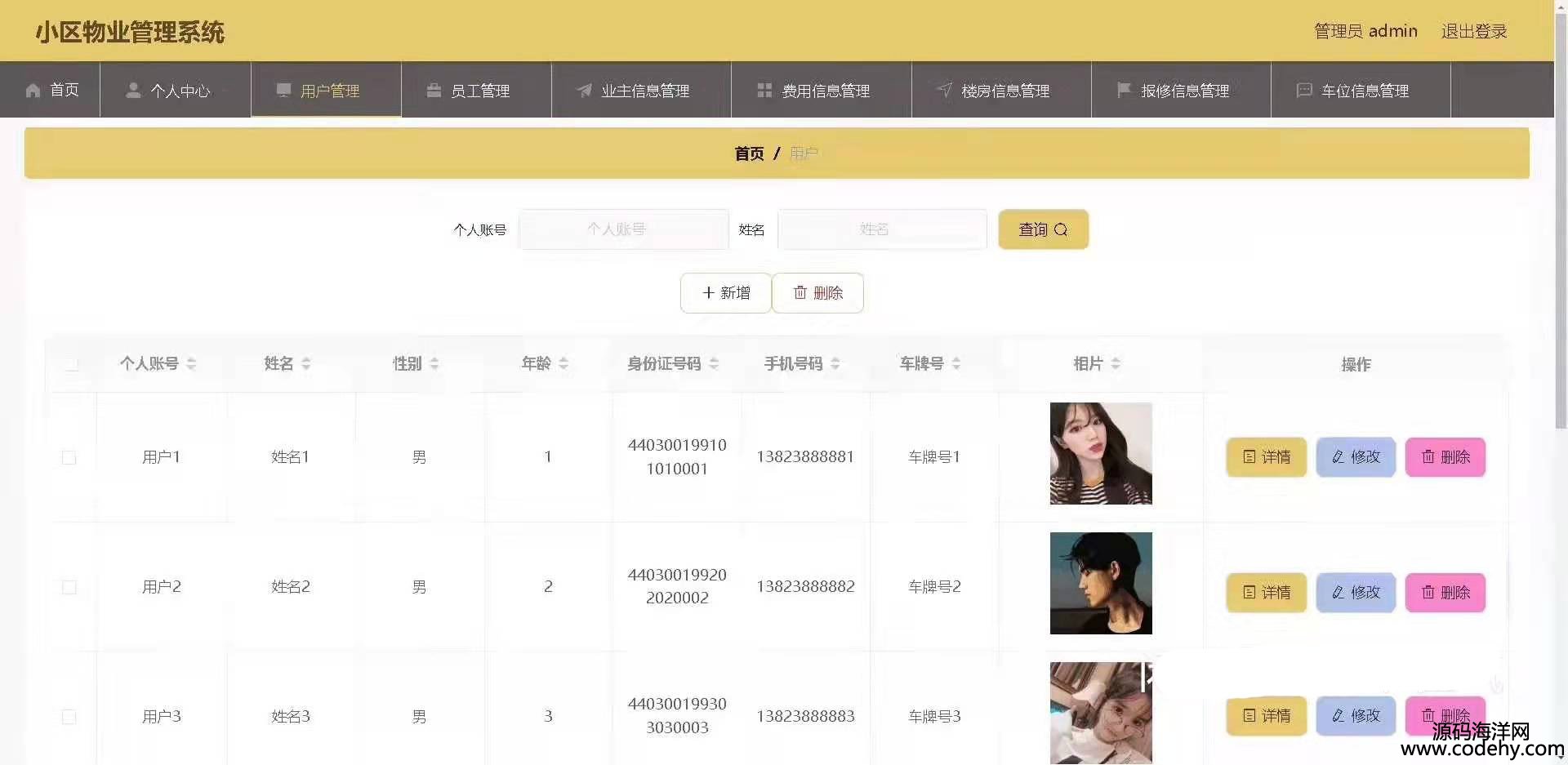The image size is (1568, 765).
Task: Focus the 个人账号 search field
Action: 623,229
